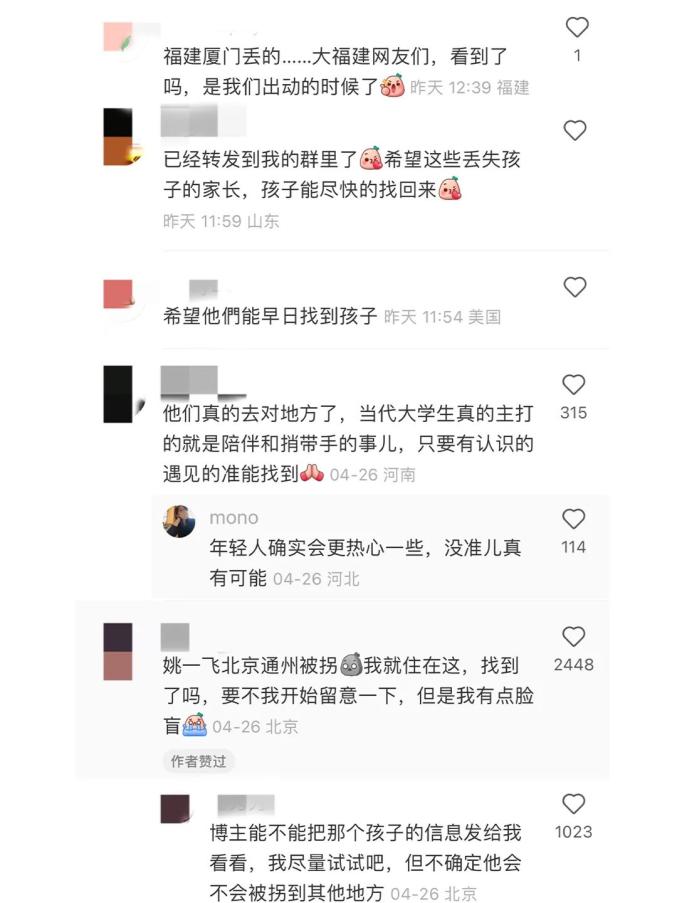677x903 pixels.
Task: Like the comment 希望他們能早日找到孩子
Action: point(574,288)
